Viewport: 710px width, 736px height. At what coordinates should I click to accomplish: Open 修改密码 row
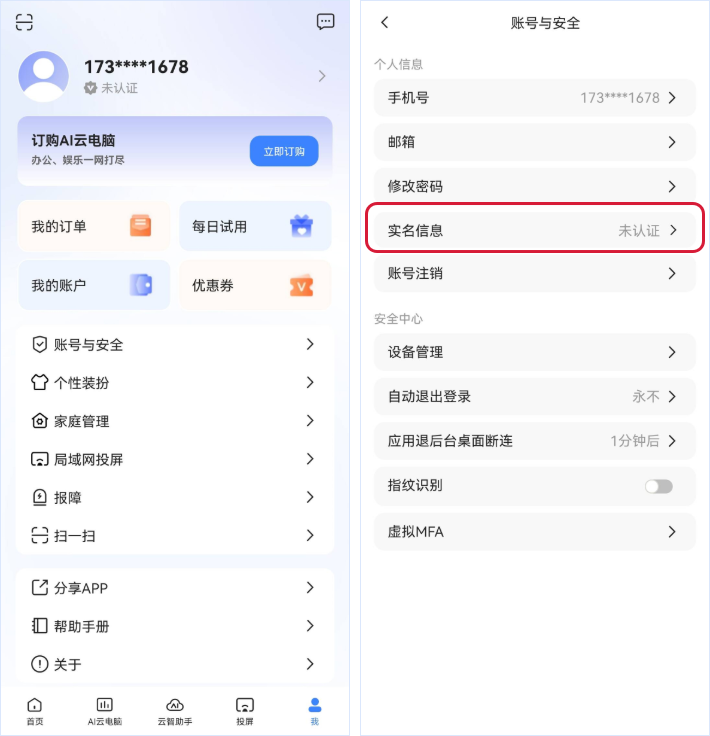535,186
